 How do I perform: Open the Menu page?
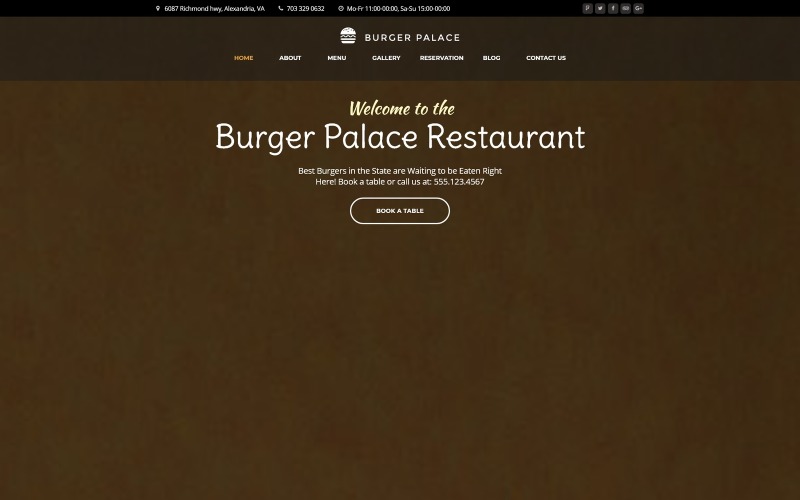coord(337,58)
